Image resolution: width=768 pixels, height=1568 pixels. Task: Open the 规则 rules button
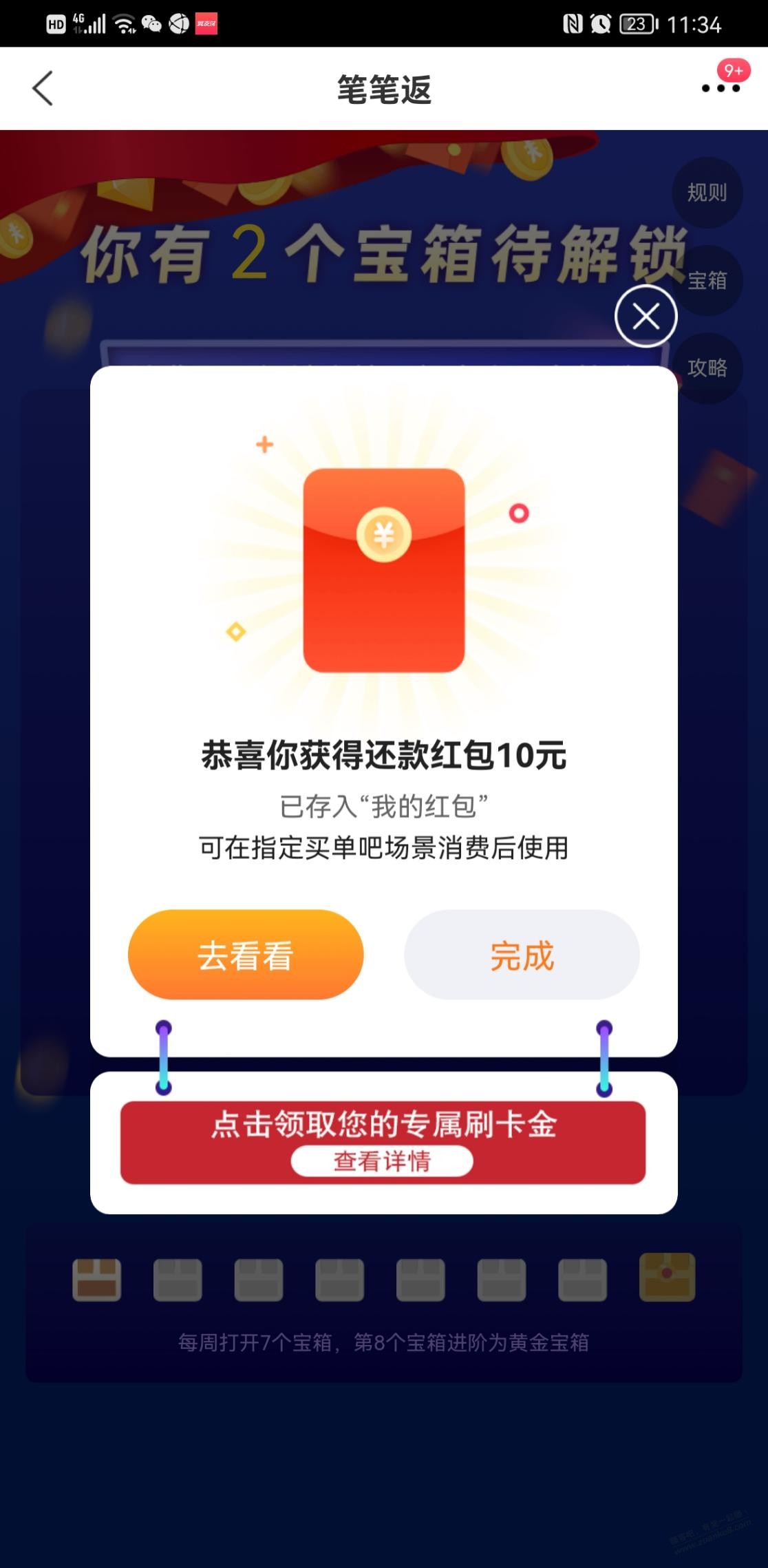(x=707, y=193)
